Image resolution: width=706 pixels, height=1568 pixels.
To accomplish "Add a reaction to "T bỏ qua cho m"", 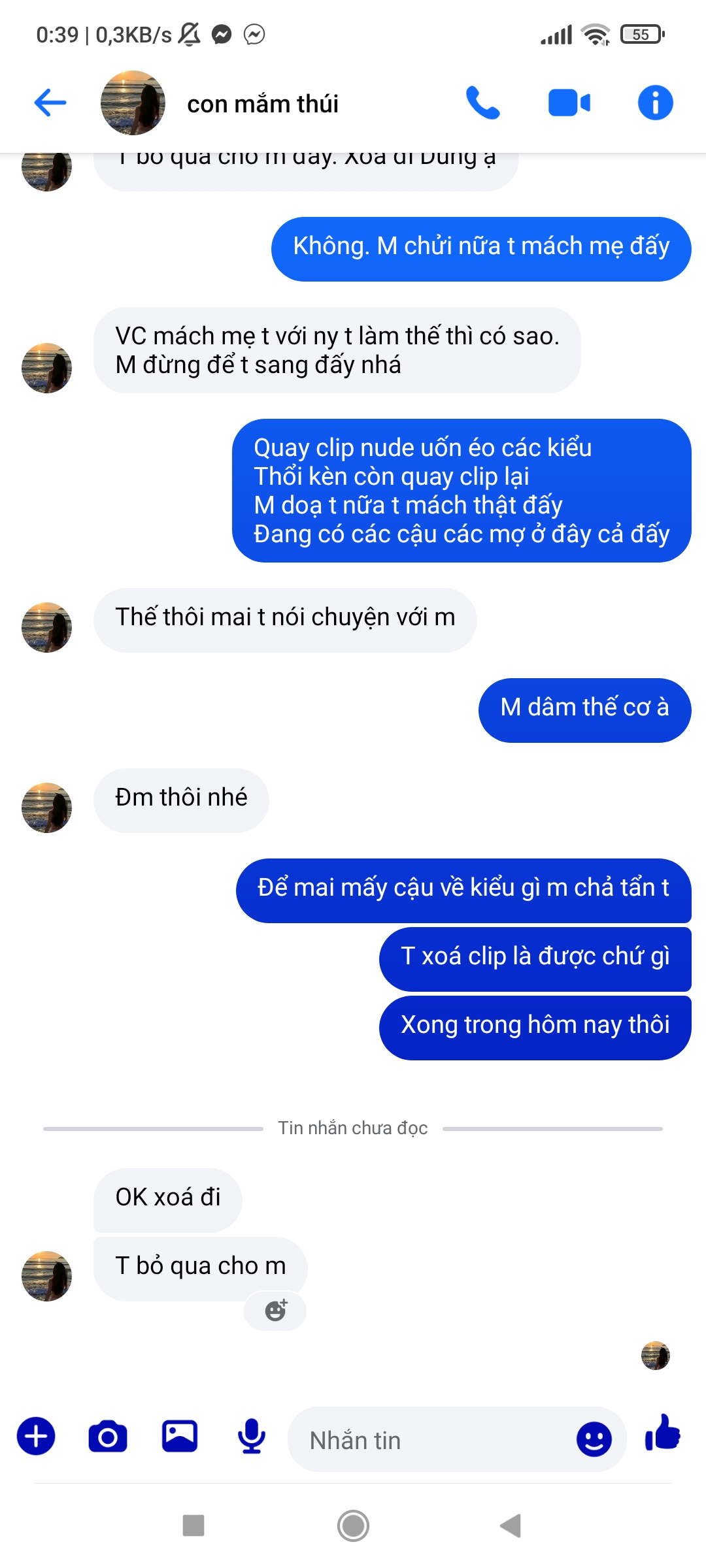I will point(276,1311).
